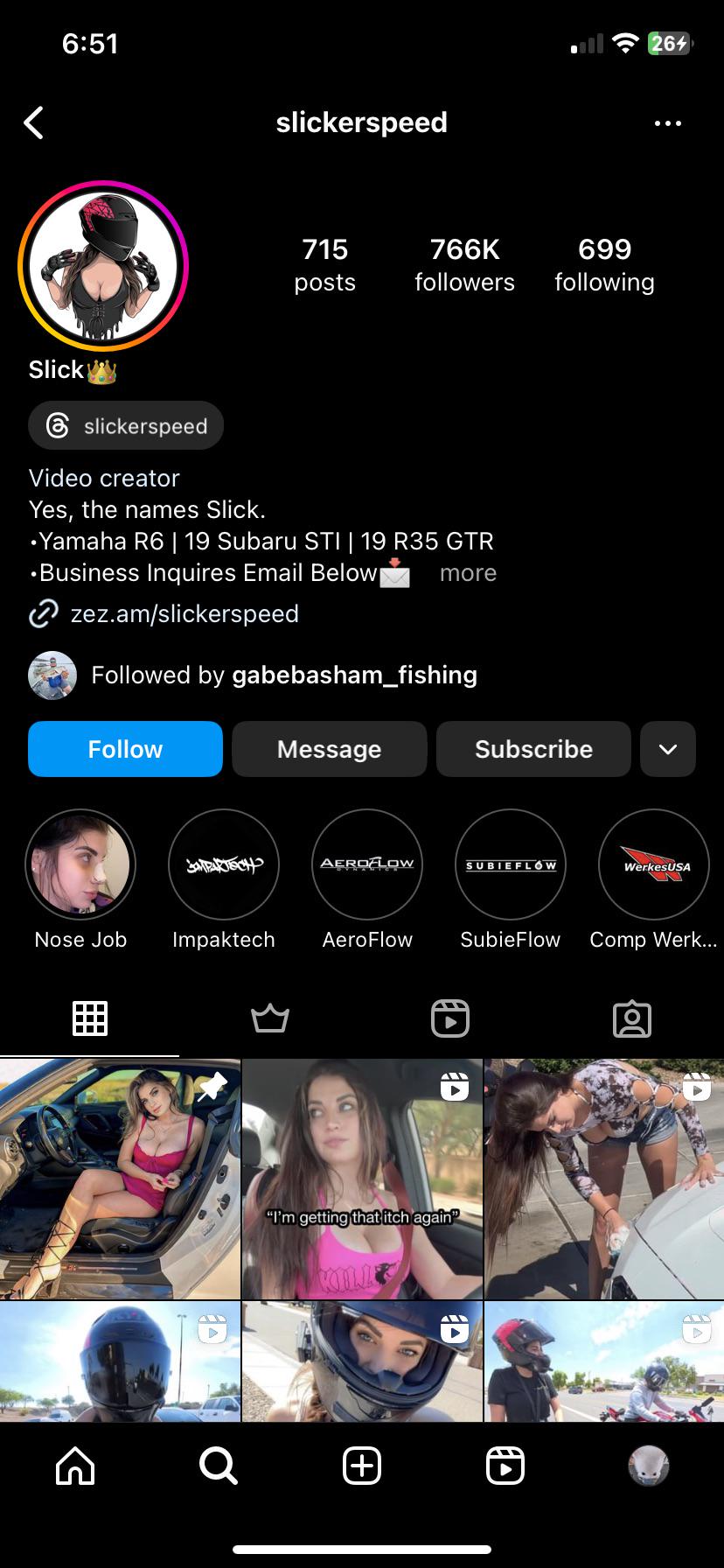Create a new post
This screenshot has width=724, height=1568.
362,1465
